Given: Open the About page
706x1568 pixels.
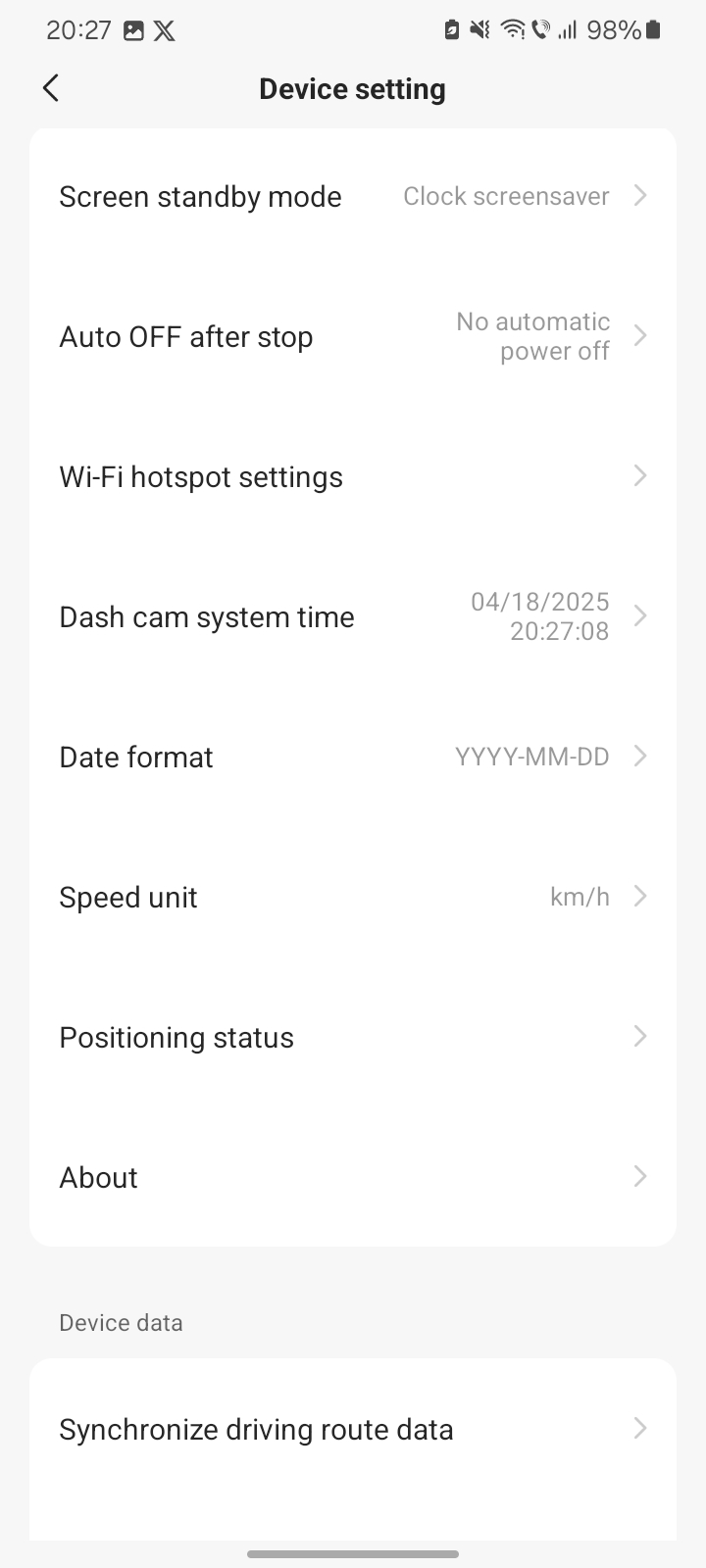Looking at the screenshot, I should pyautogui.click(x=353, y=1178).
